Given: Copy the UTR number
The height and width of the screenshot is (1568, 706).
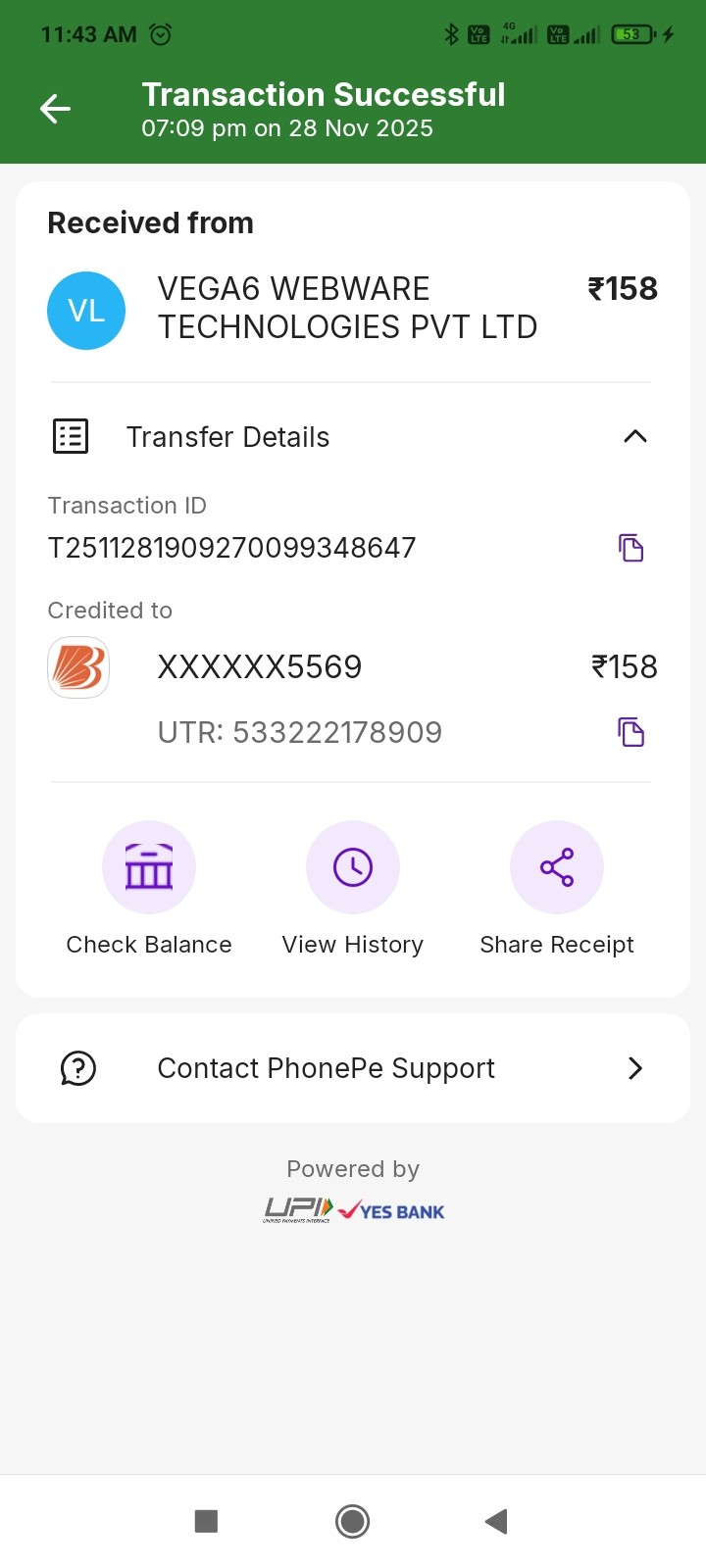Looking at the screenshot, I should 630,732.
